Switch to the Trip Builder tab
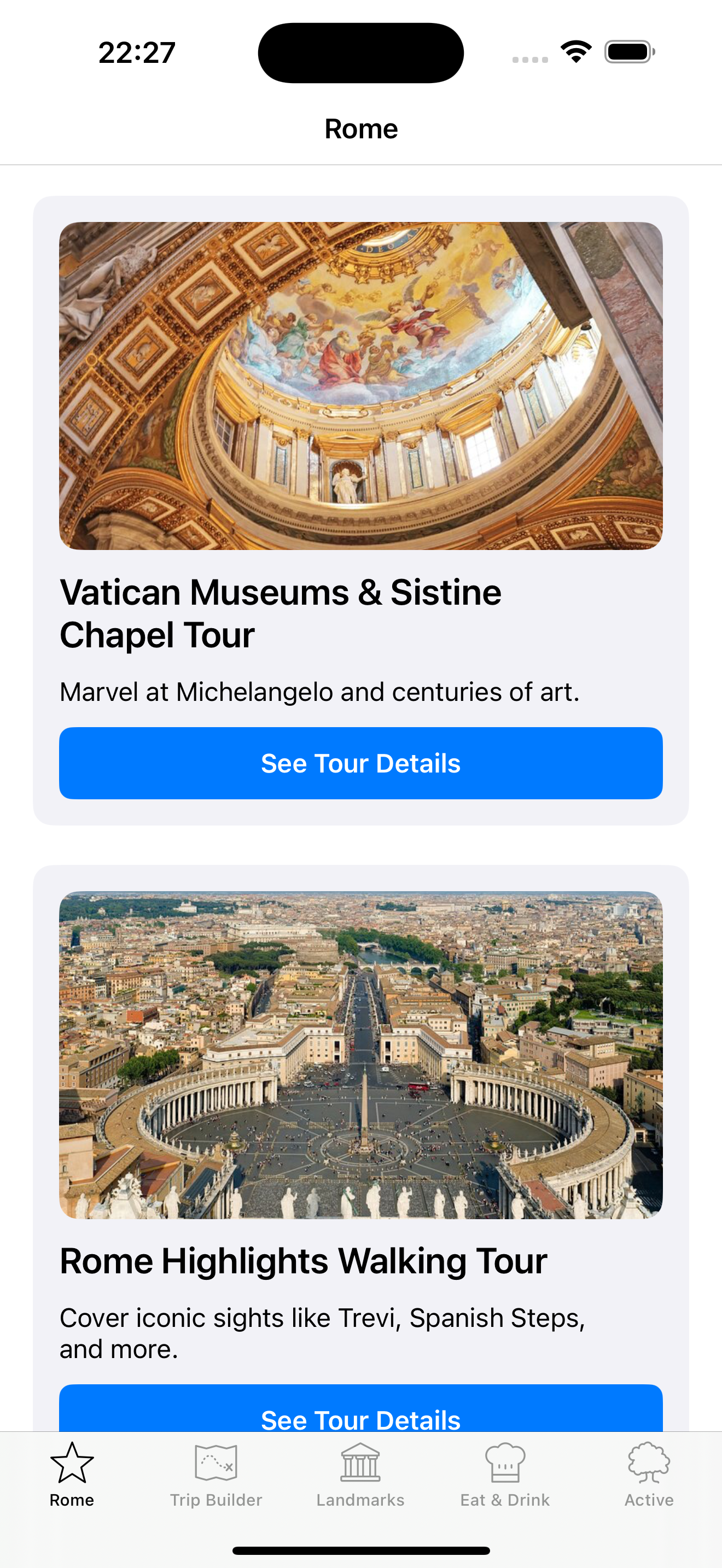Image resolution: width=722 pixels, height=1568 pixels. click(216, 1499)
